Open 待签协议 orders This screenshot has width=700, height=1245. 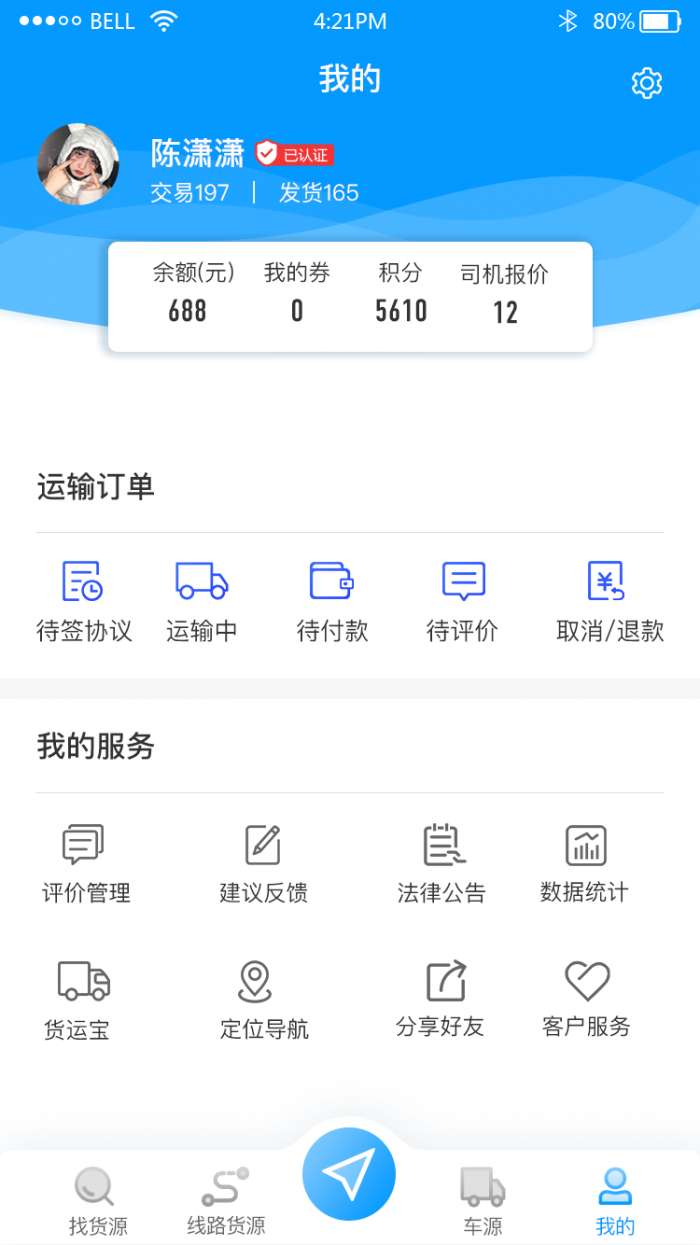pos(84,600)
